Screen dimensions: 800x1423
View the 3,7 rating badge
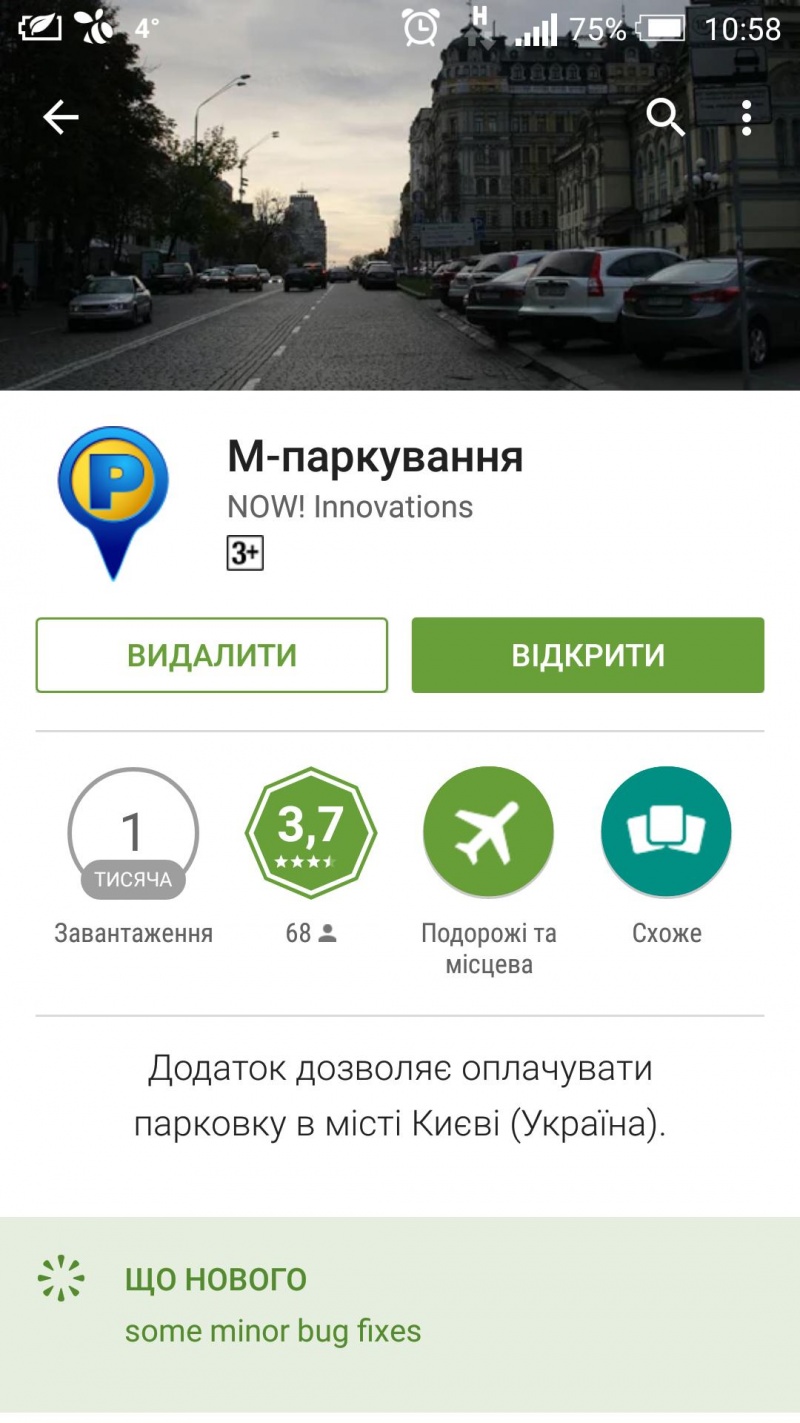(311, 833)
